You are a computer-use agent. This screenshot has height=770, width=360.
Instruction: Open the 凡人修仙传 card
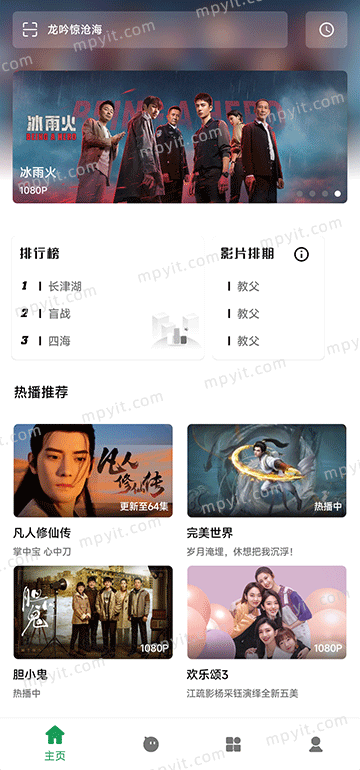tap(93, 491)
